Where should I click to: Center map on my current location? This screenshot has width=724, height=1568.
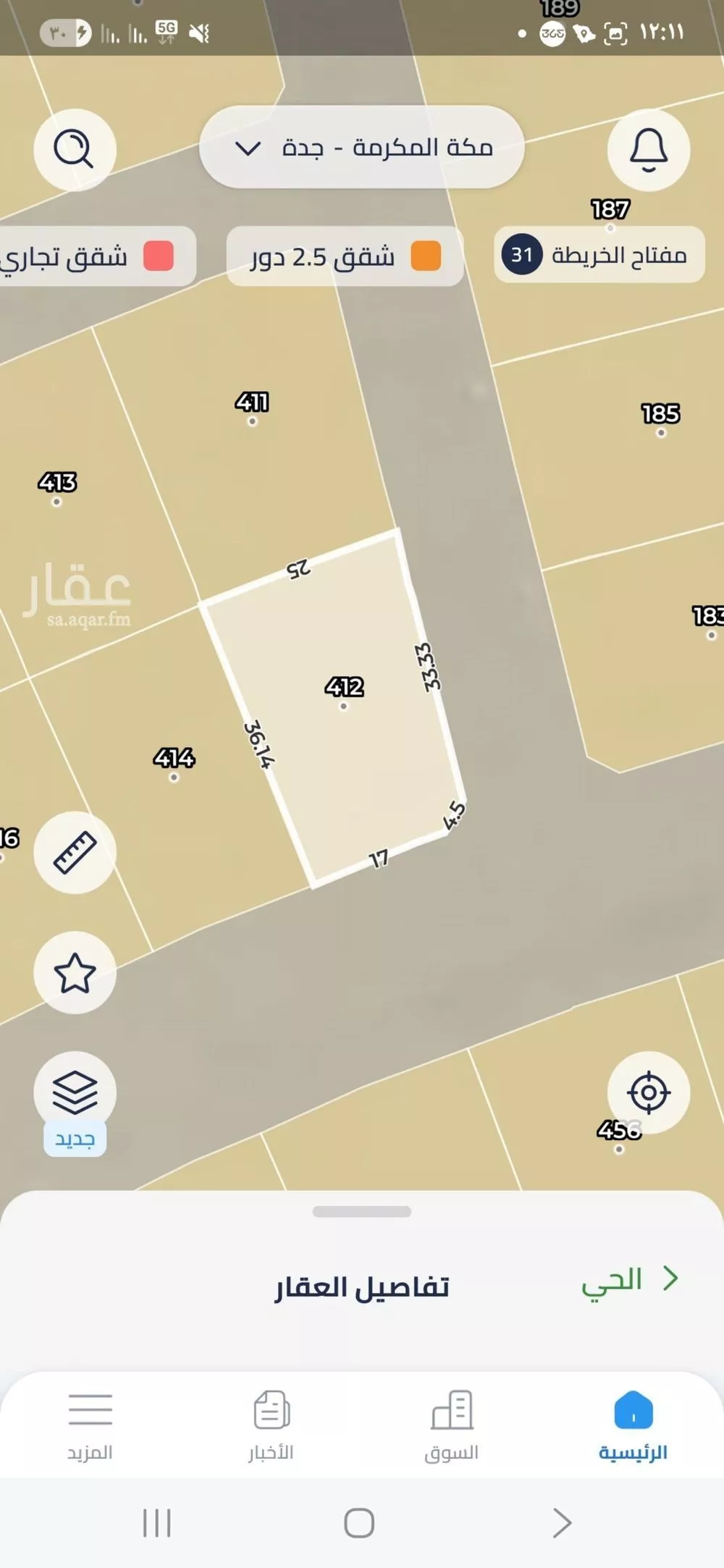(x=648, y=1092)
